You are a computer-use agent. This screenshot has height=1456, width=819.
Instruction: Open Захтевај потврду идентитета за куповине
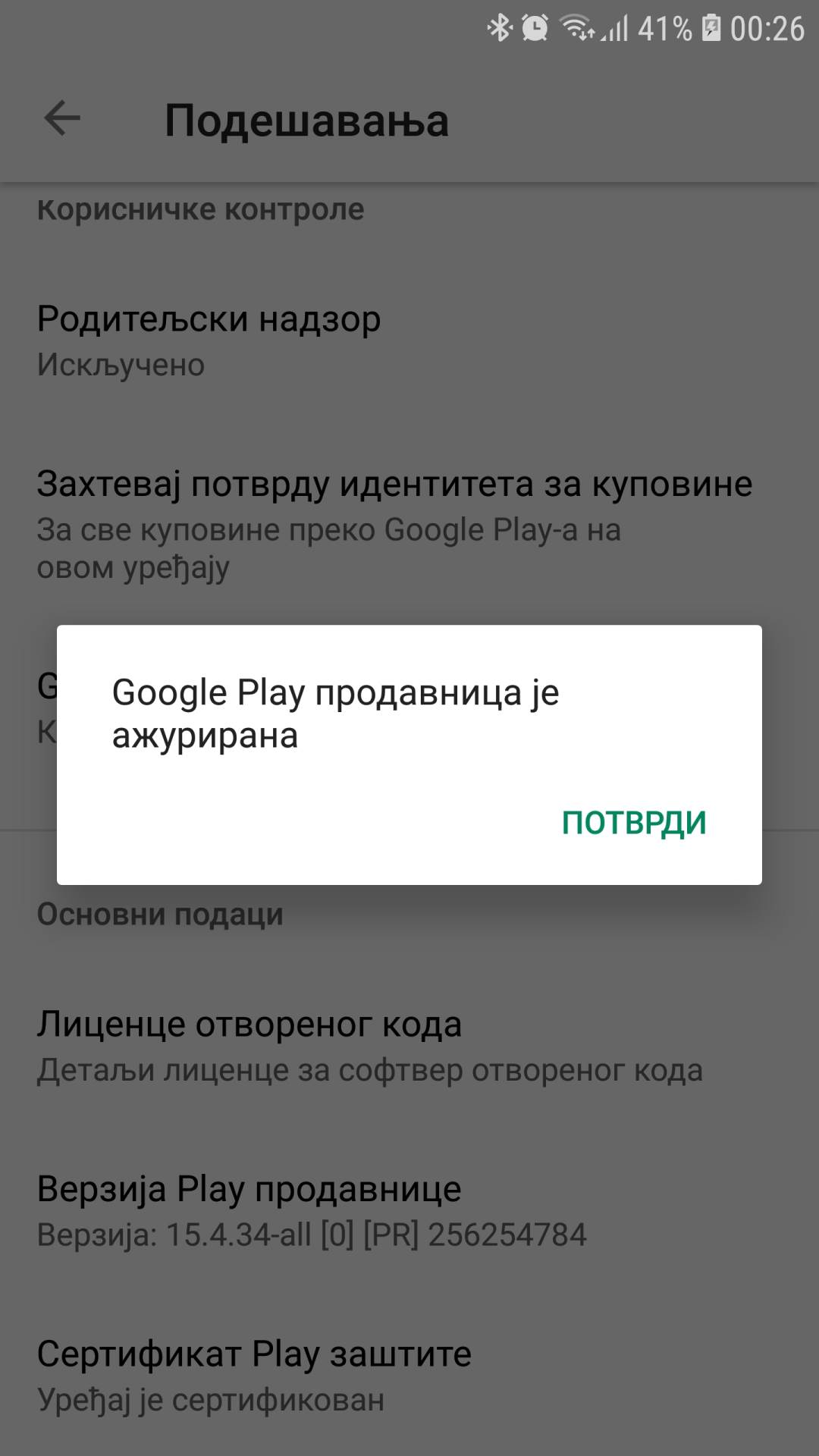coord(394,523)
